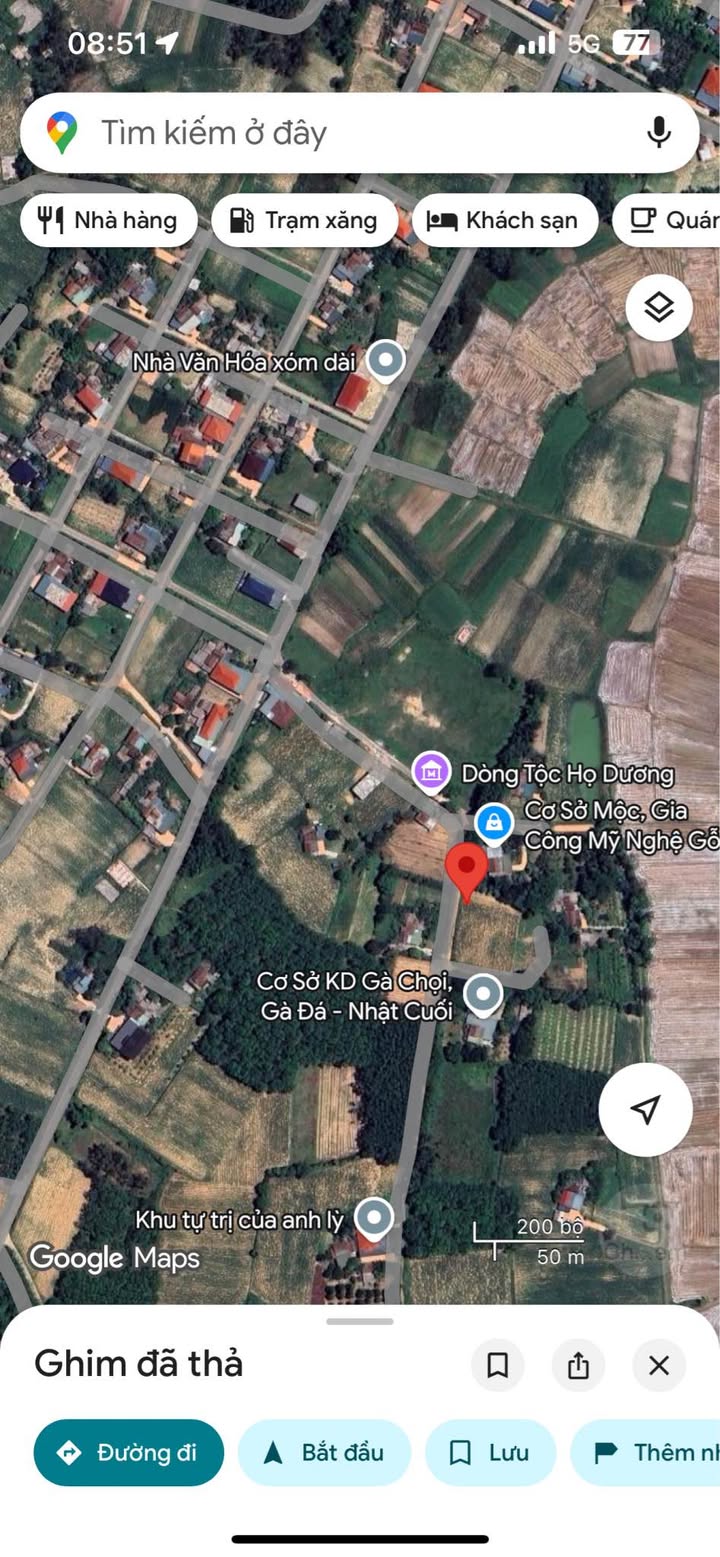Share the dropped pin

coord(578,1366)
